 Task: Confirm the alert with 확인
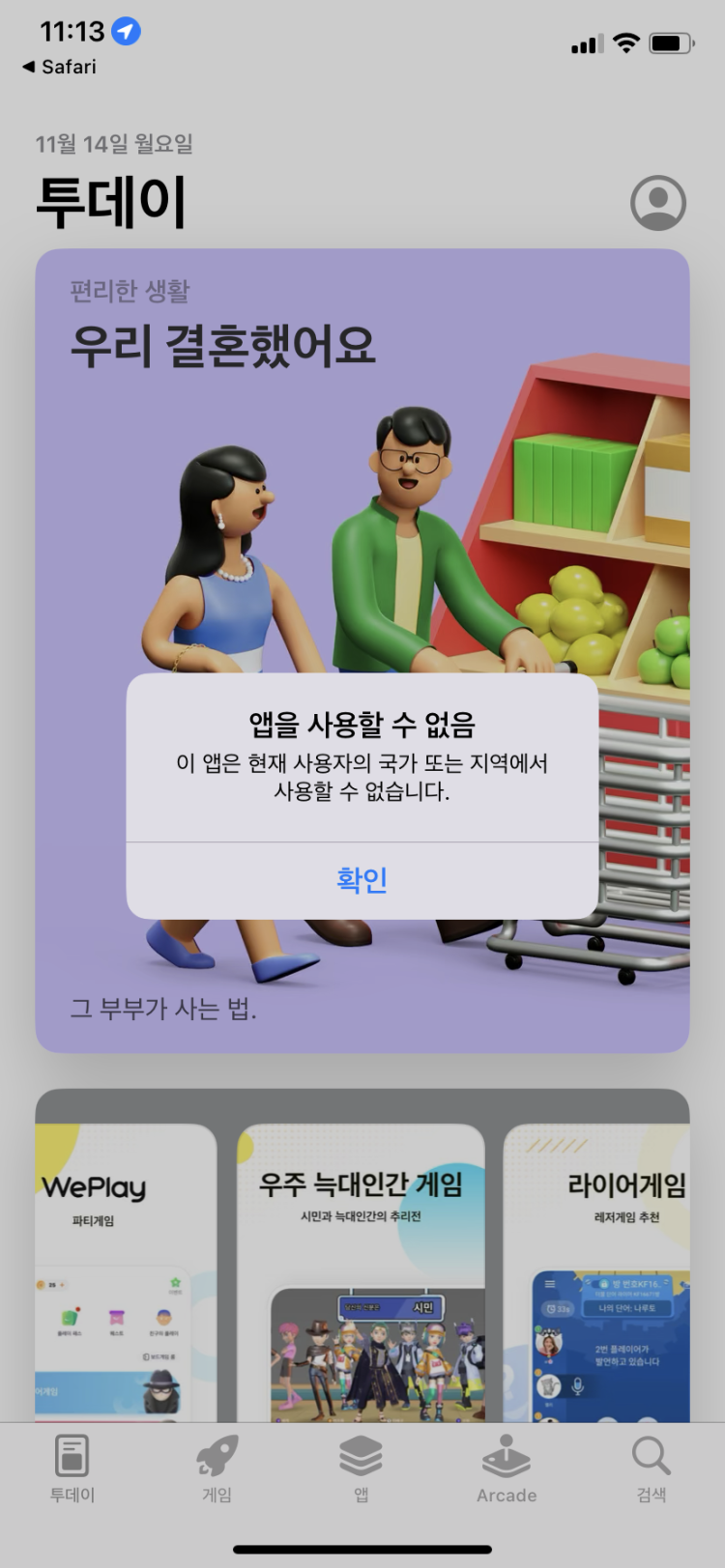(x=362, y=879)
